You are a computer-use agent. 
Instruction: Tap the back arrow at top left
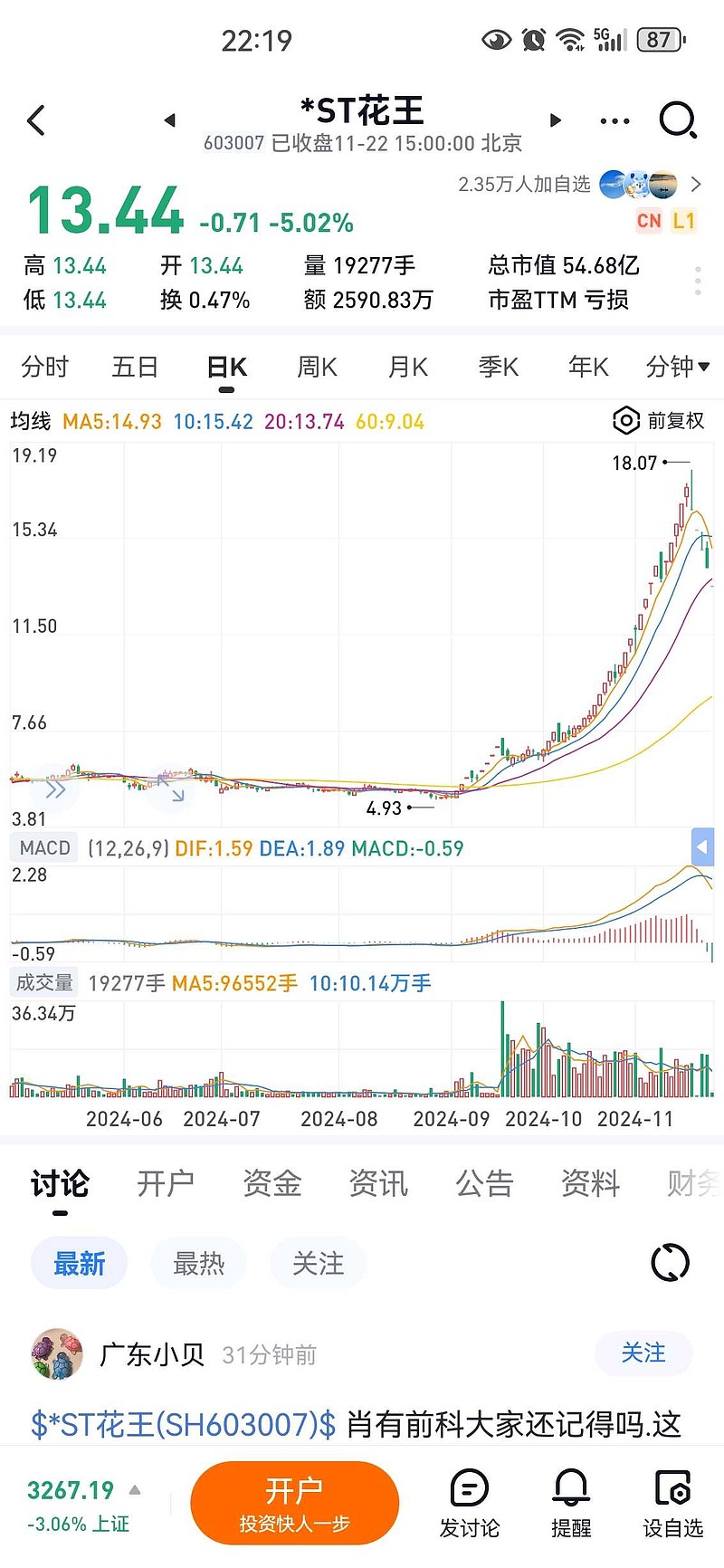coord(36,120)
